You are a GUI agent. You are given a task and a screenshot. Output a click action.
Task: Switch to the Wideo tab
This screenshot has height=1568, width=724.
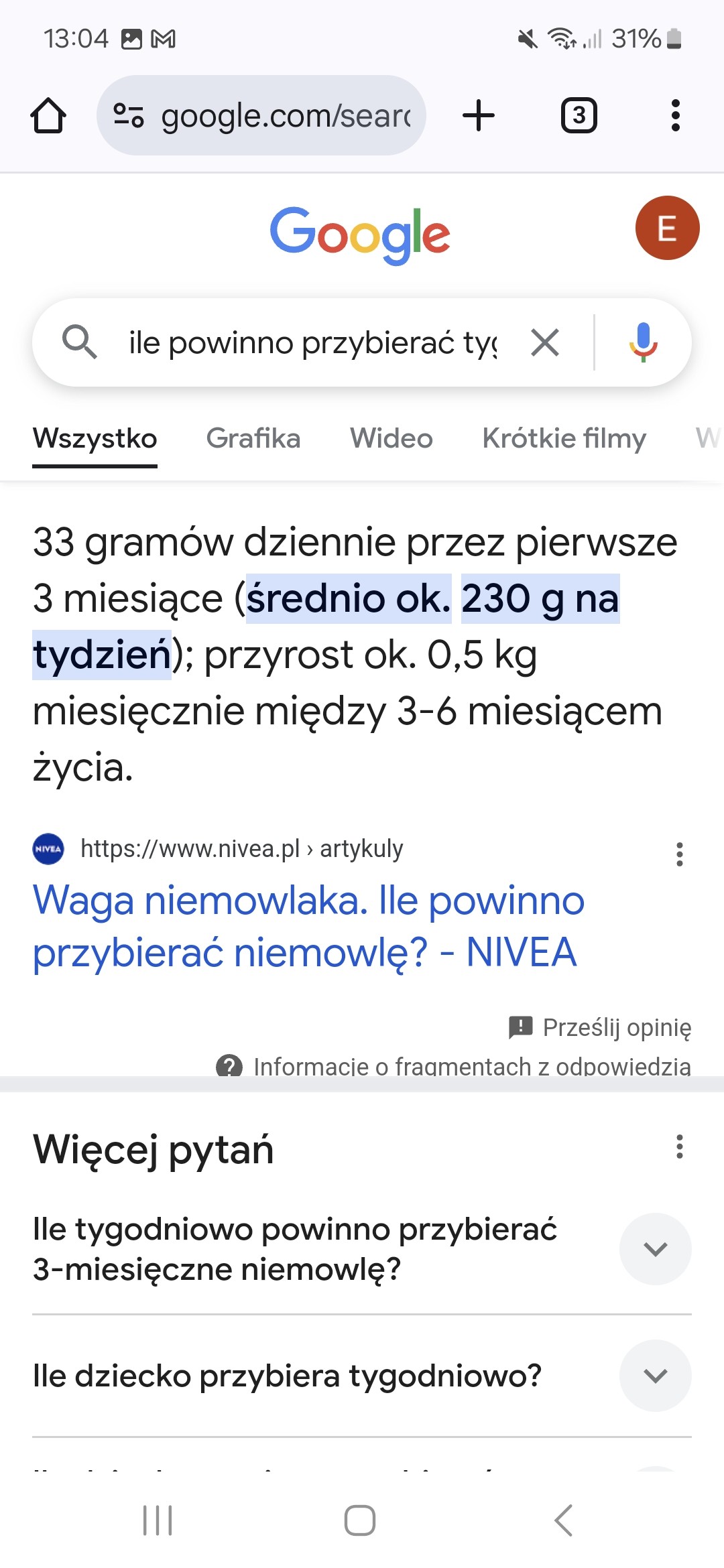[391, 438]
